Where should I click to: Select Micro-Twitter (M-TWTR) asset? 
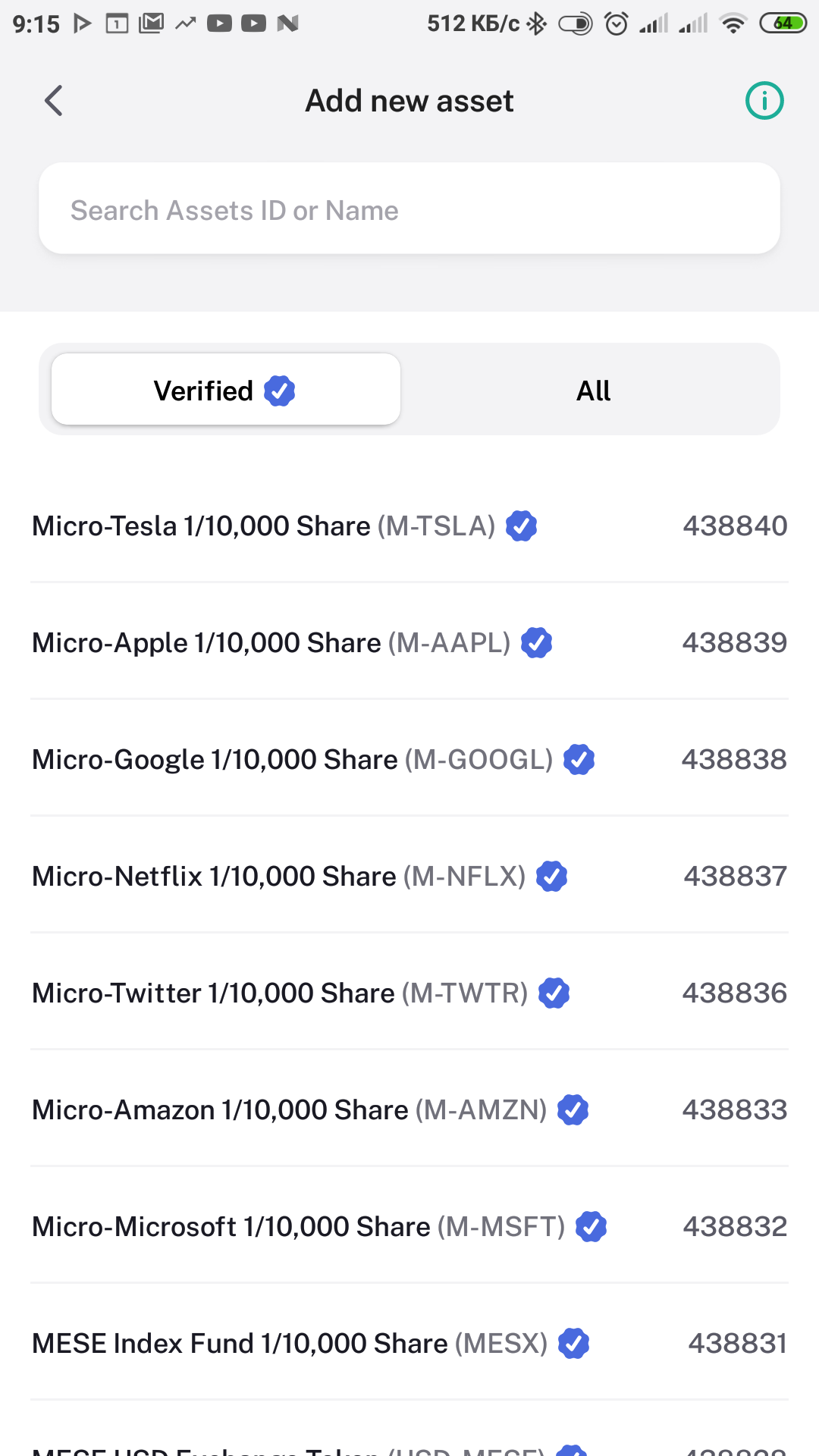point(409,993)
